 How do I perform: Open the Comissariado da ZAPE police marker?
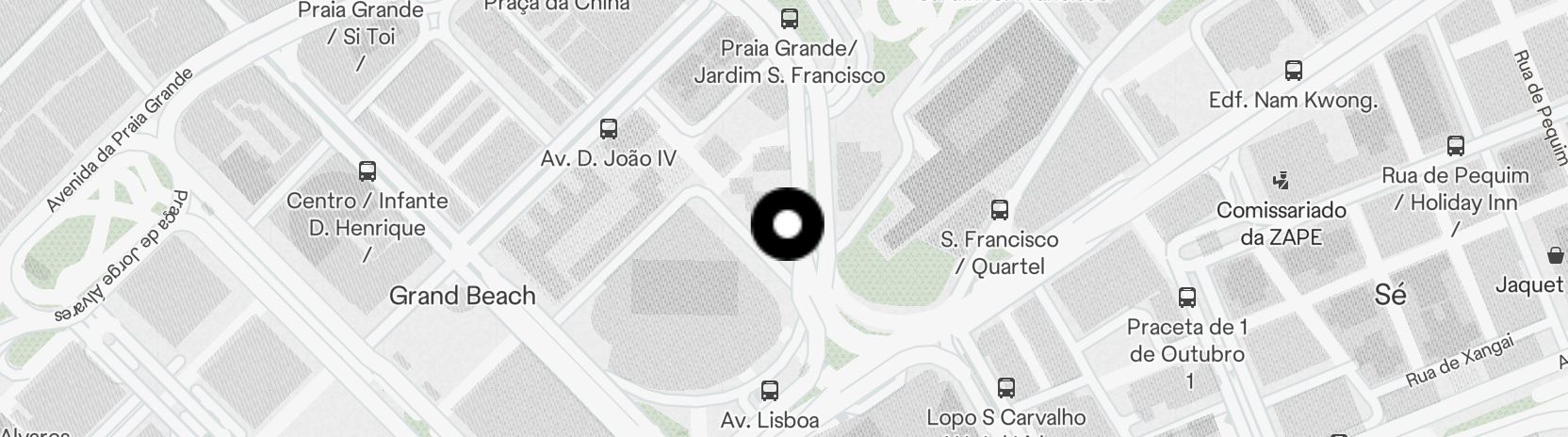1281,180
